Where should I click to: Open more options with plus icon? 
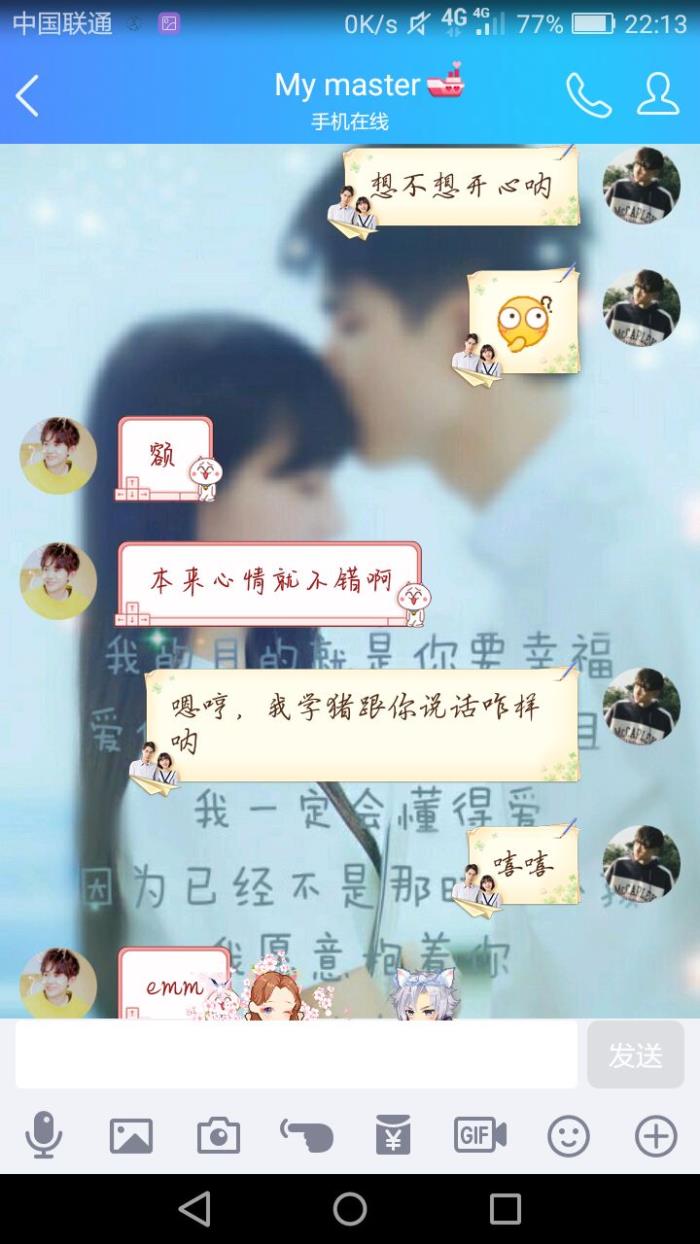(656, 1135)
